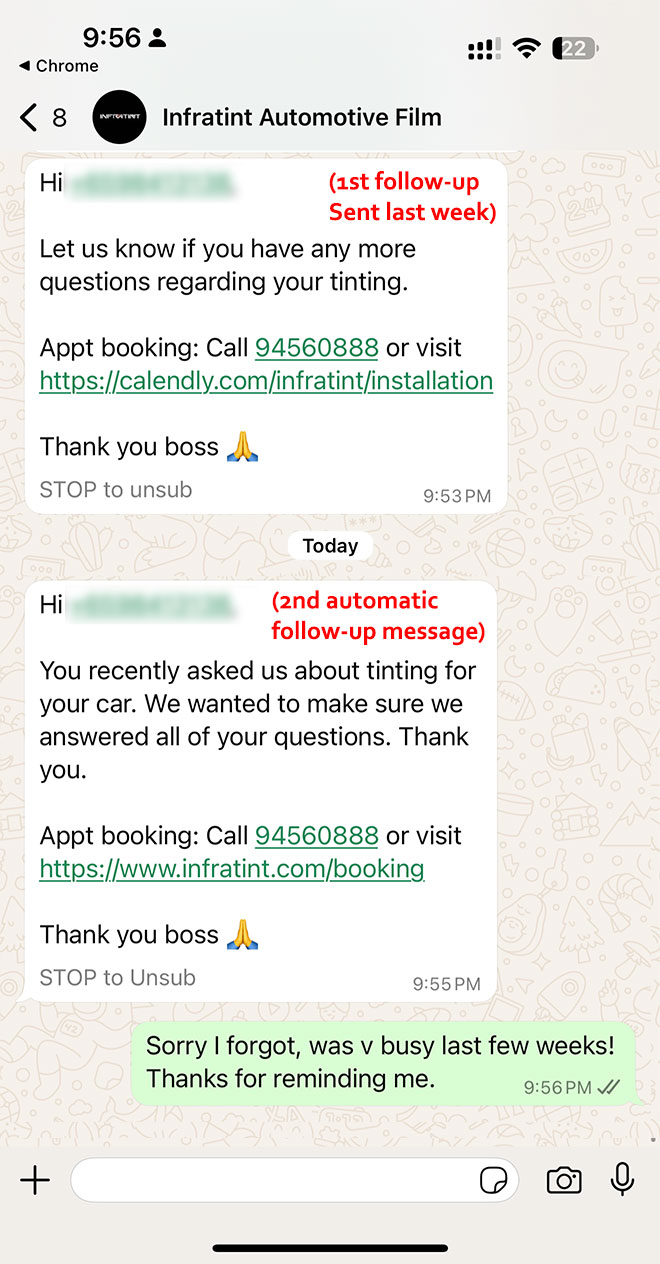This screenshot has width=660, height=1264.
Task: Return to Chrome via the status bar
Action: pyautogui.click(x=58, y=66)
